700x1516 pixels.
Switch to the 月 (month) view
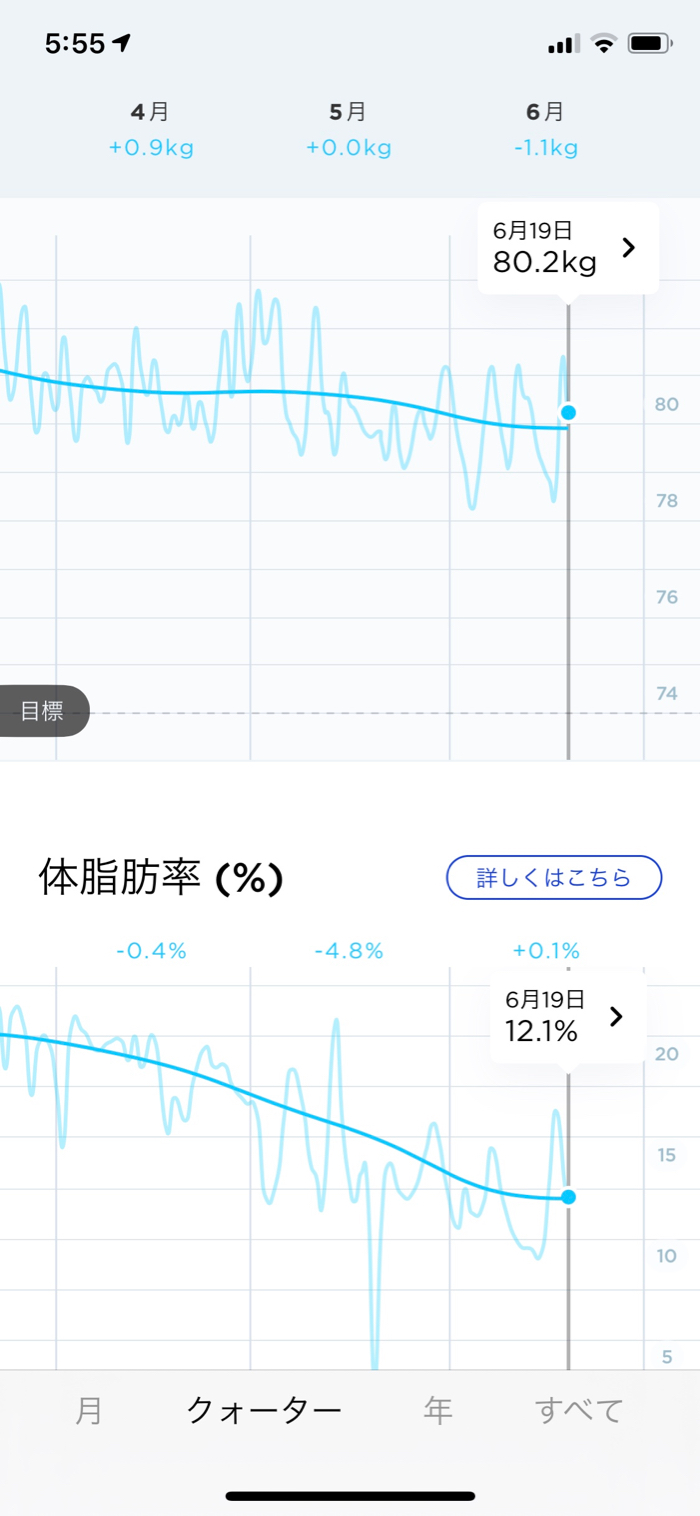[x=89, y=1411]
